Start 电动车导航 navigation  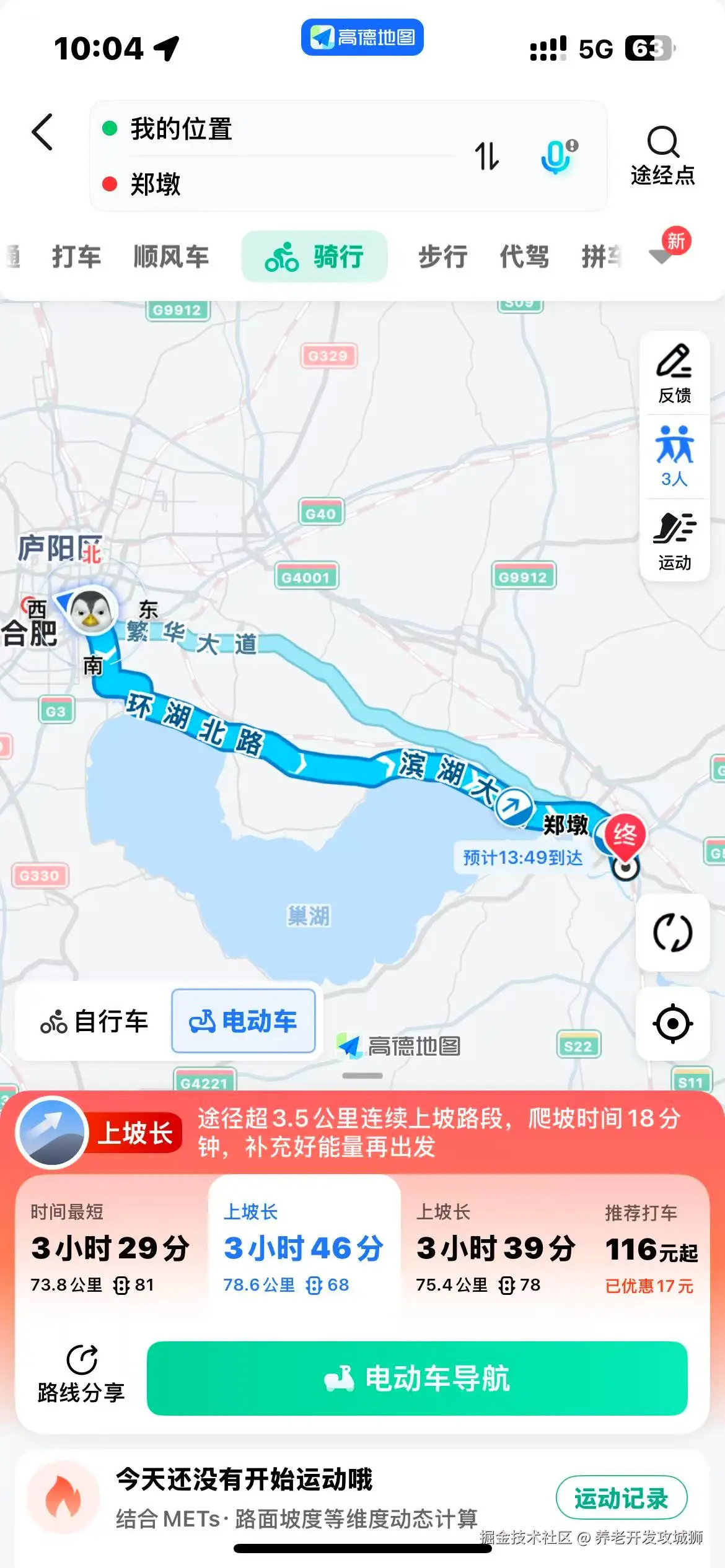[416, 1378]
